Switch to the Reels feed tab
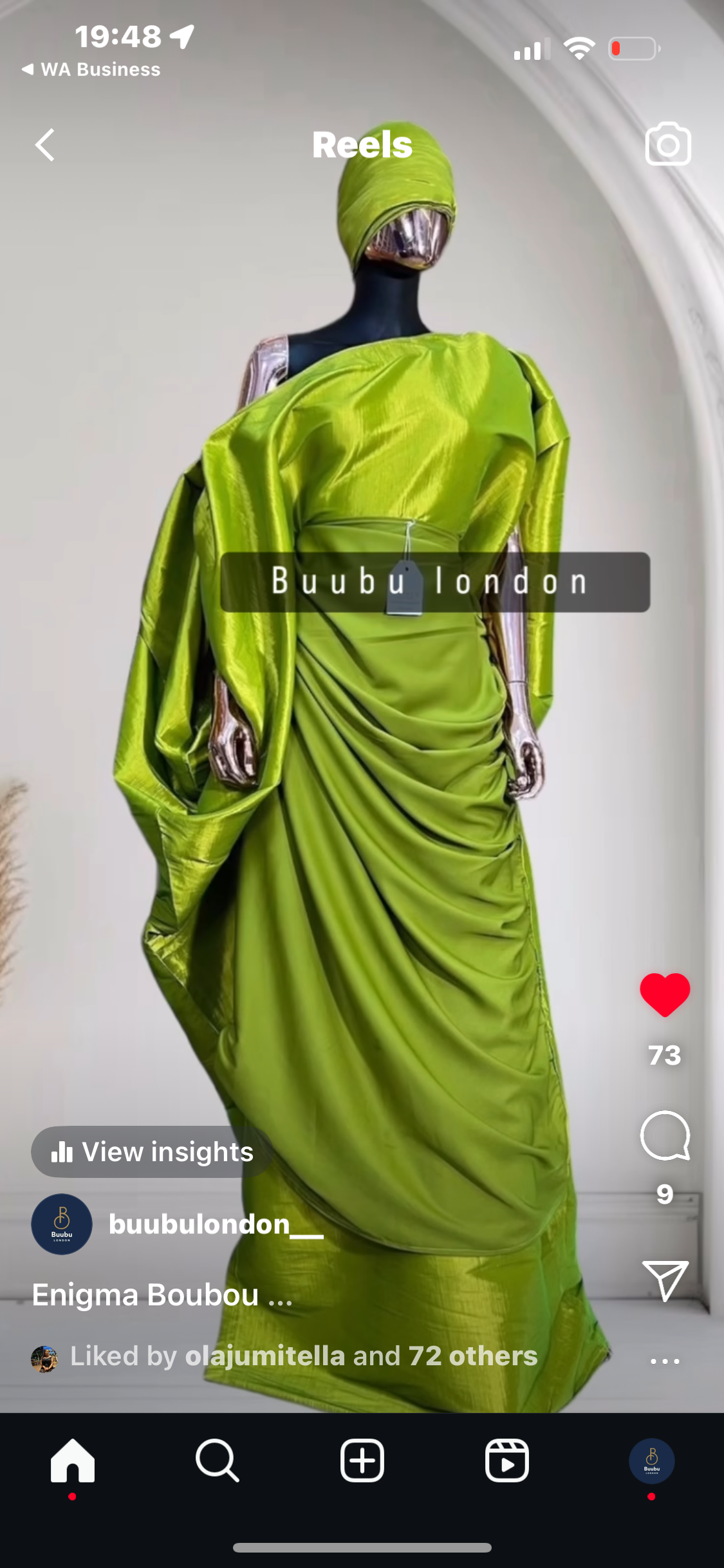This screenshot has height=1568, width=724. click(506, 1460)
